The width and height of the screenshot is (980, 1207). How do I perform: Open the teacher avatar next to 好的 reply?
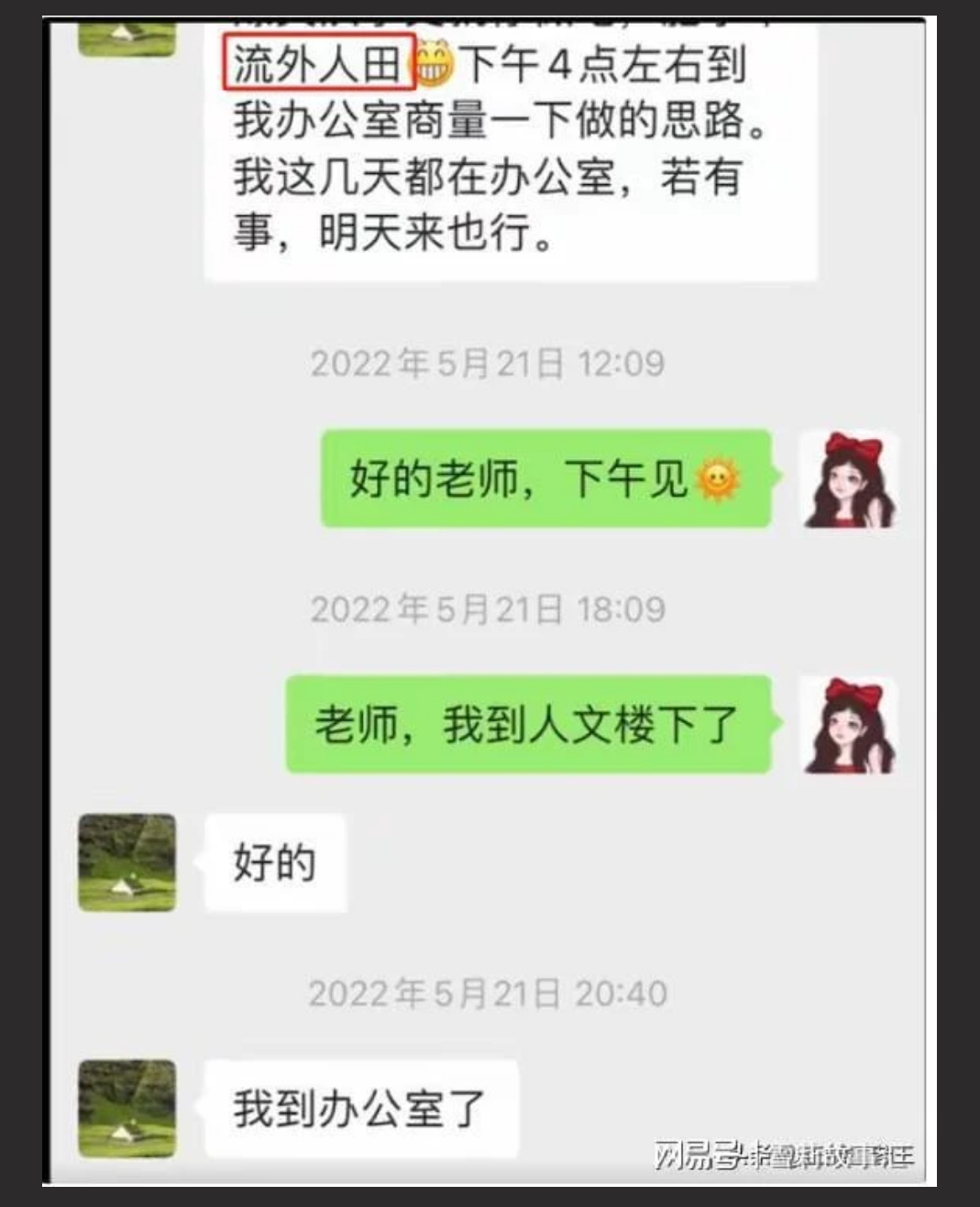coord(126,862)
